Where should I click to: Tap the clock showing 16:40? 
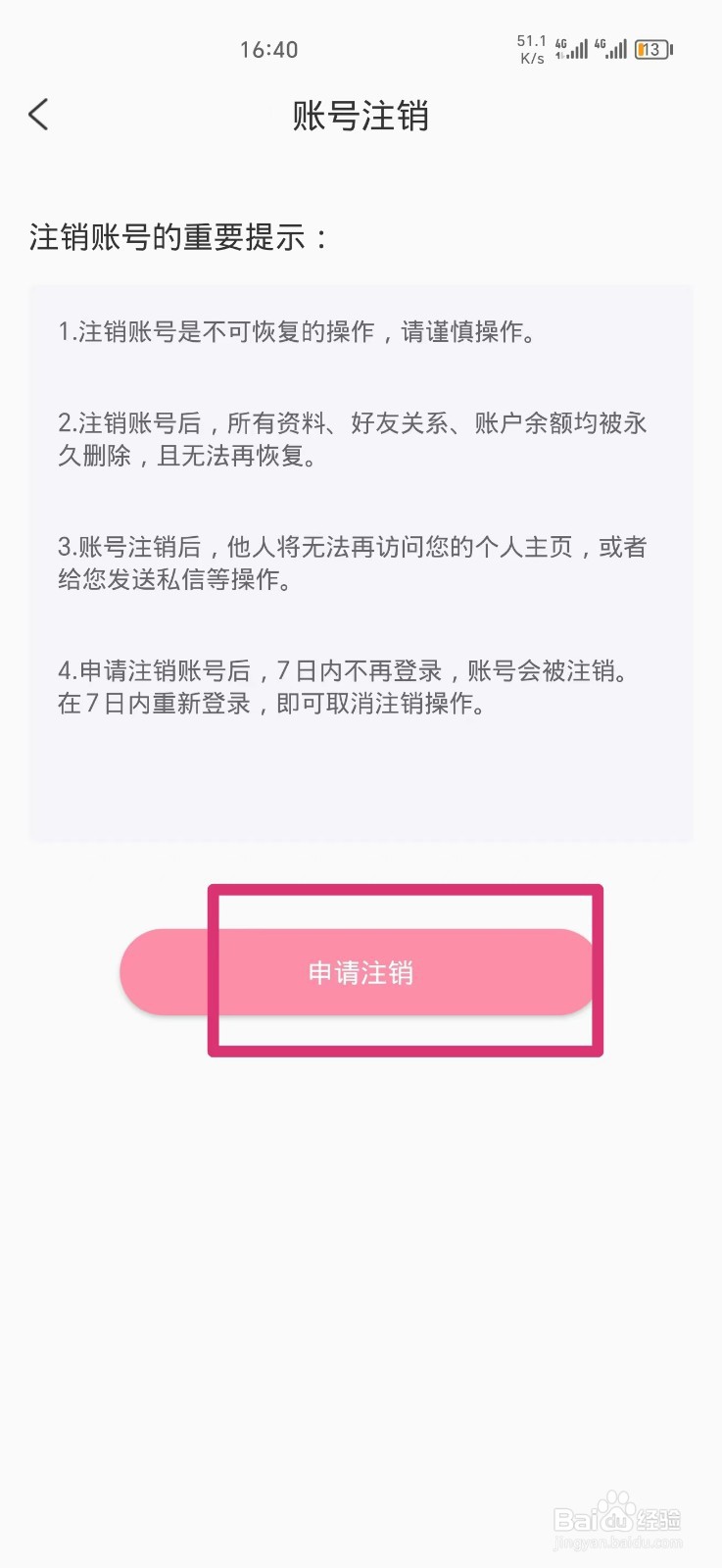pyautogui.click(x=268, y=49)
